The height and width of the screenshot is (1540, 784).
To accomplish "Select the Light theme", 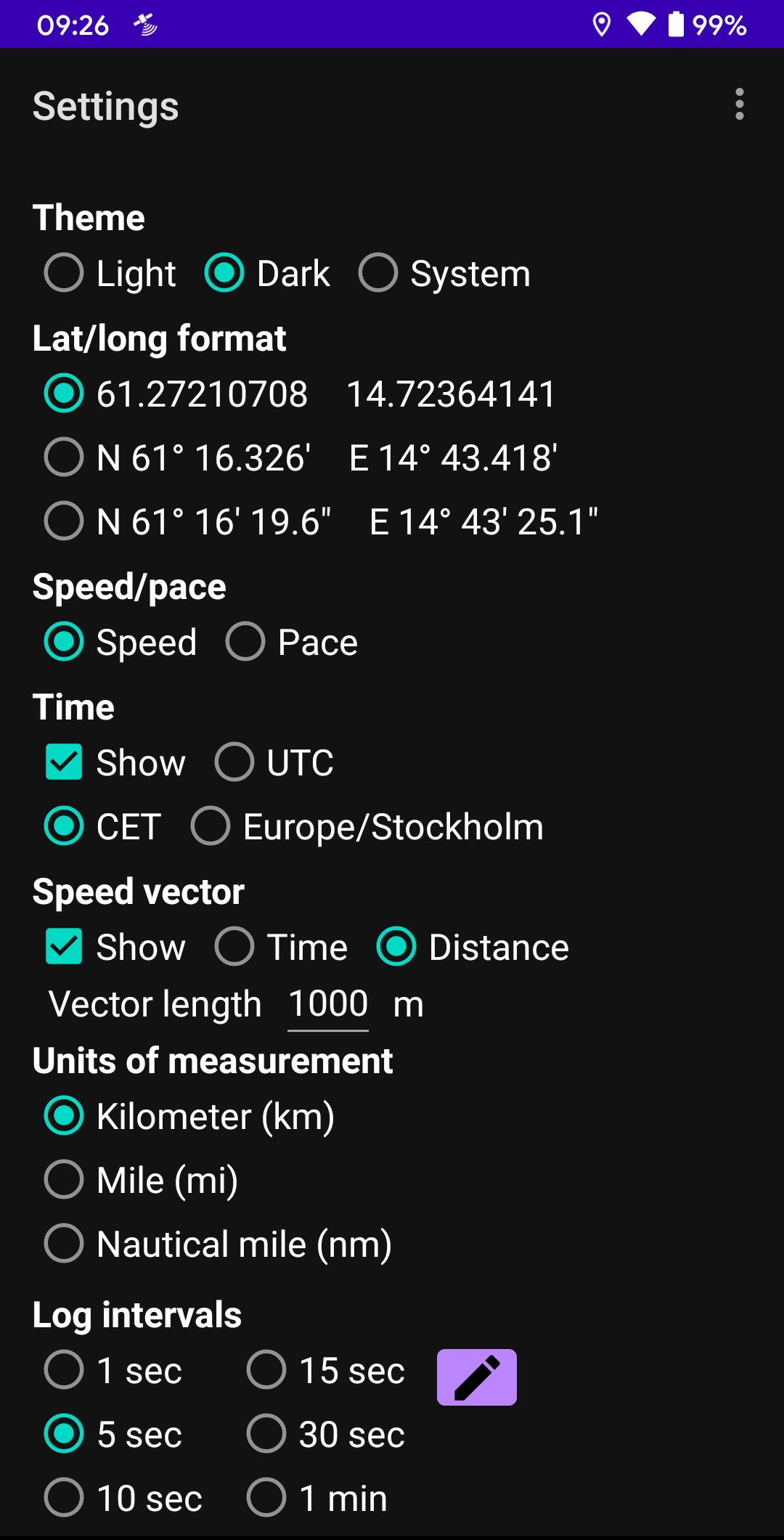I will [110, 274].
